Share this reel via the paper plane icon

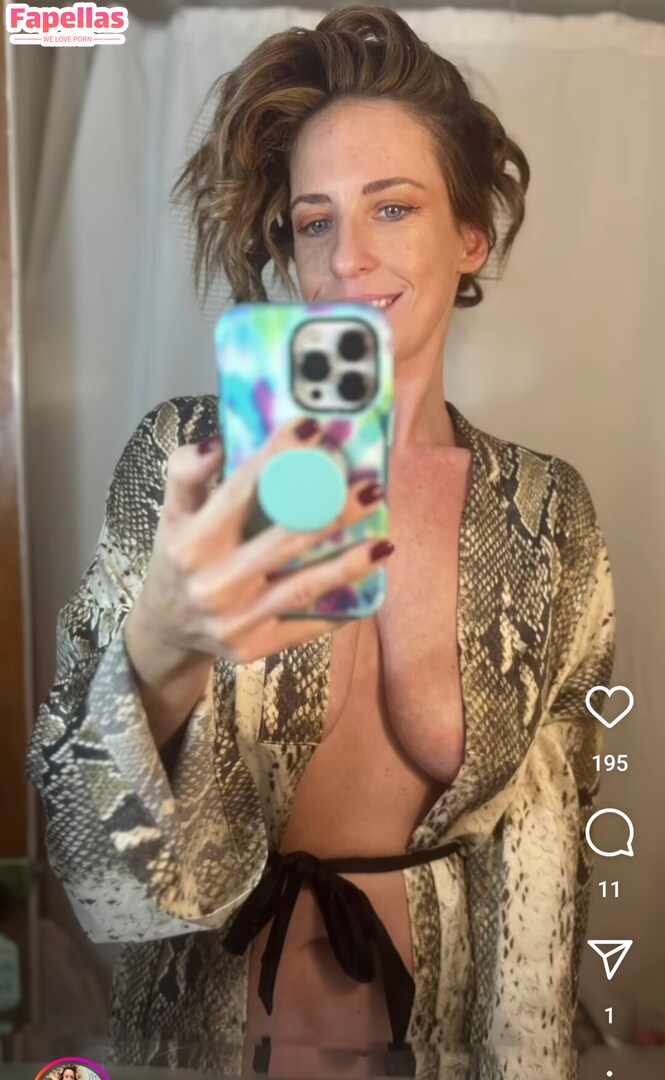click(x=609, y=959)
